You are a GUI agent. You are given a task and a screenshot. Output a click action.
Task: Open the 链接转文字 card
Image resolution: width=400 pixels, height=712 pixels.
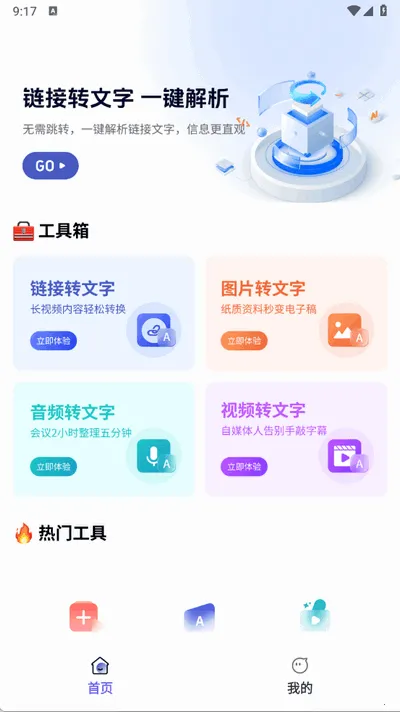104,313
